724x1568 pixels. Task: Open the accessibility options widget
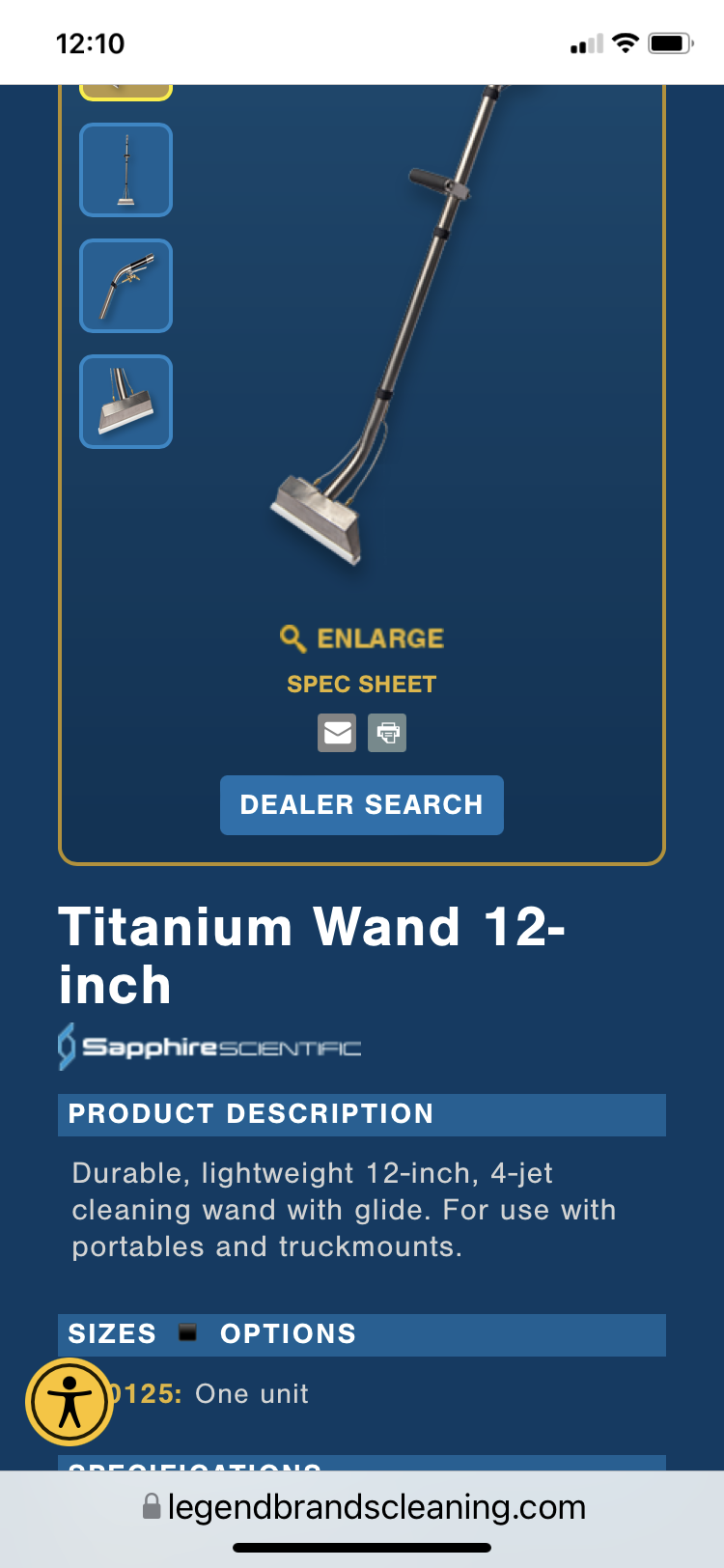(x=70, y=1402)
